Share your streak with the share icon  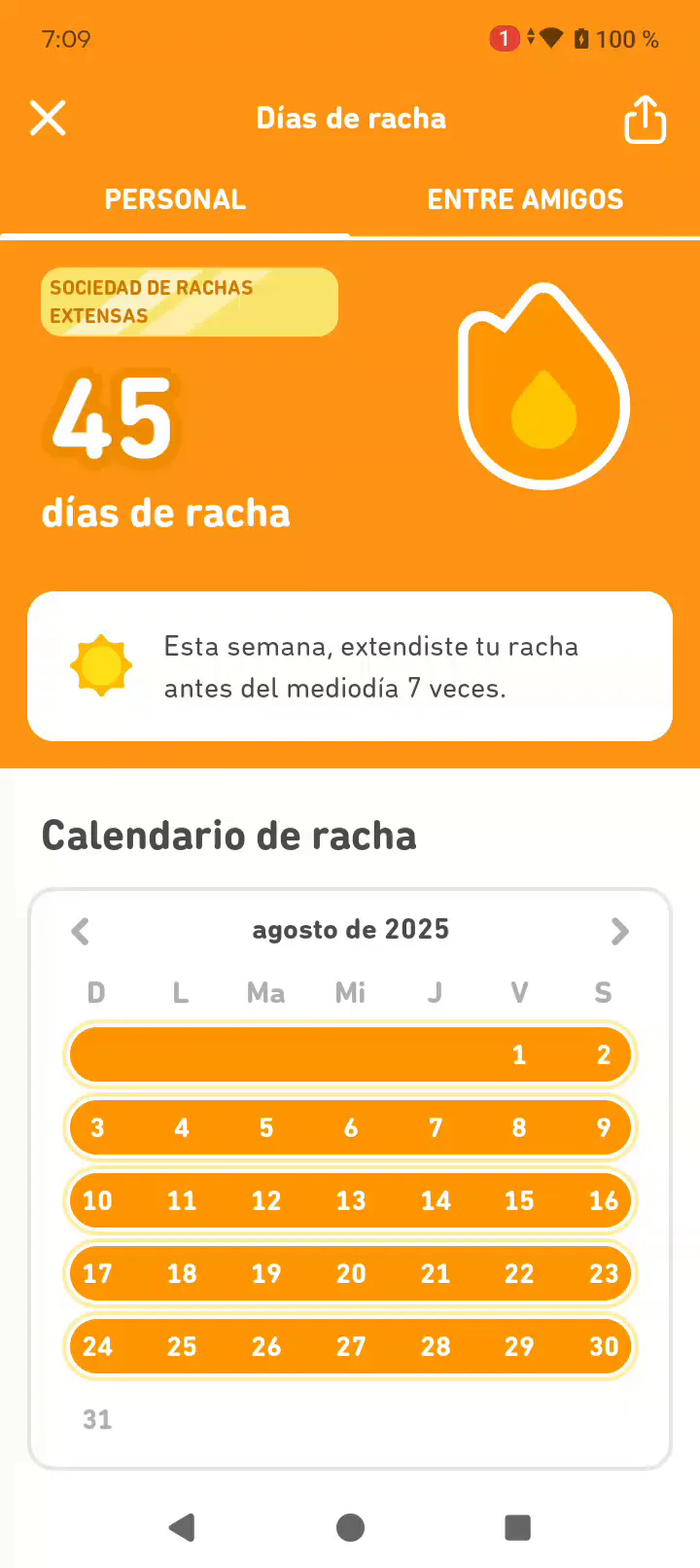[x=645, y=120]
